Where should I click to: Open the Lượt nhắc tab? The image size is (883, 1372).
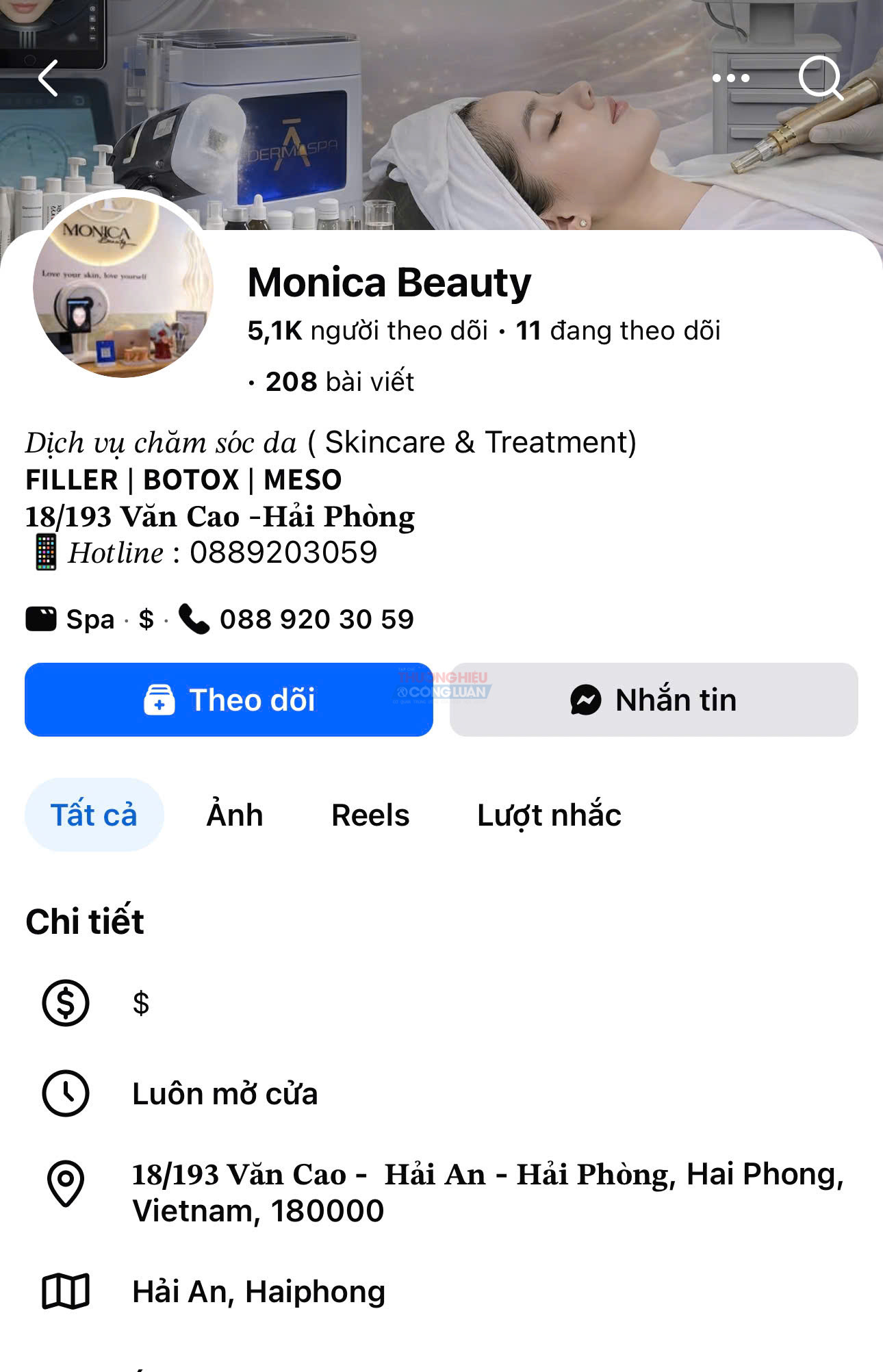(x=550, y=815)
